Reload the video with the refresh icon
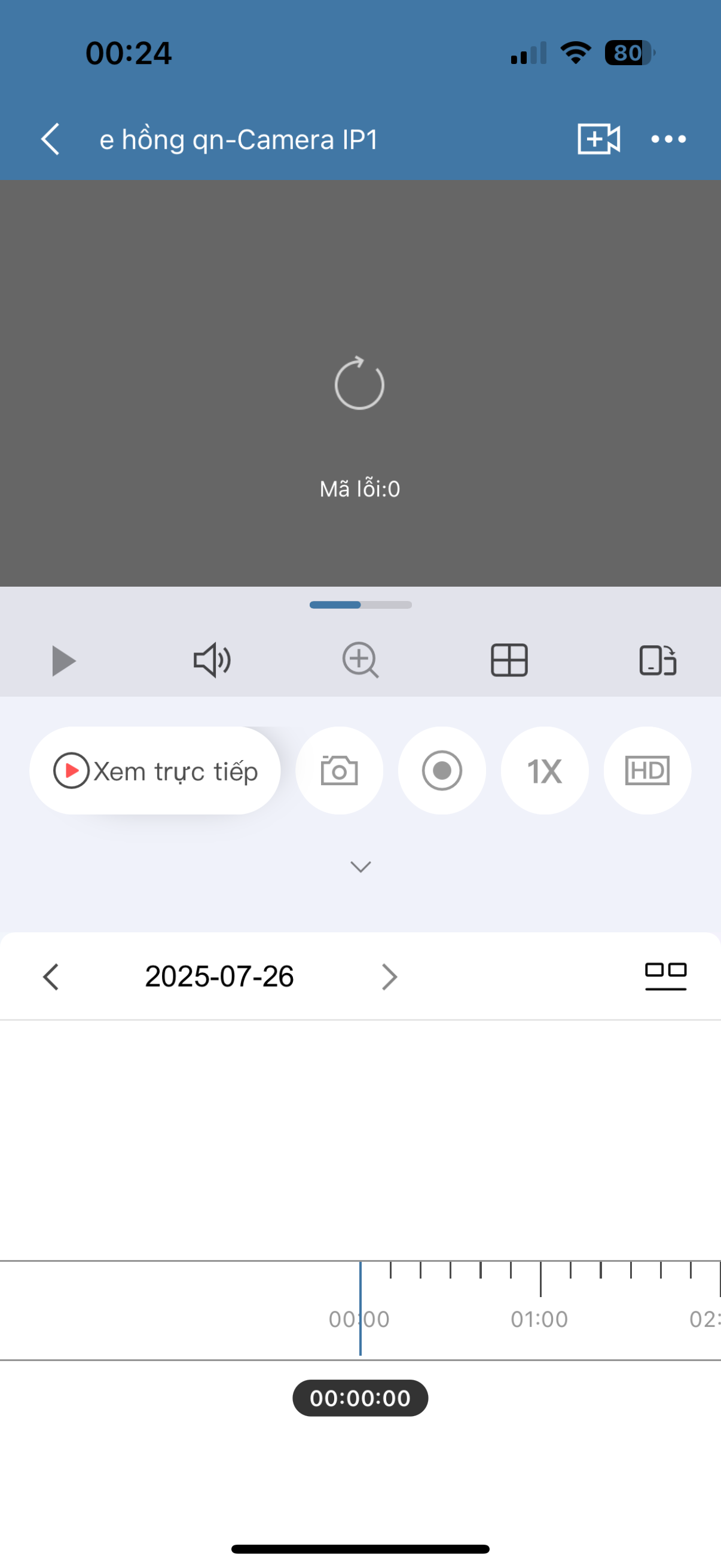The image size is (721, 1568). click(x=359, y=384)
